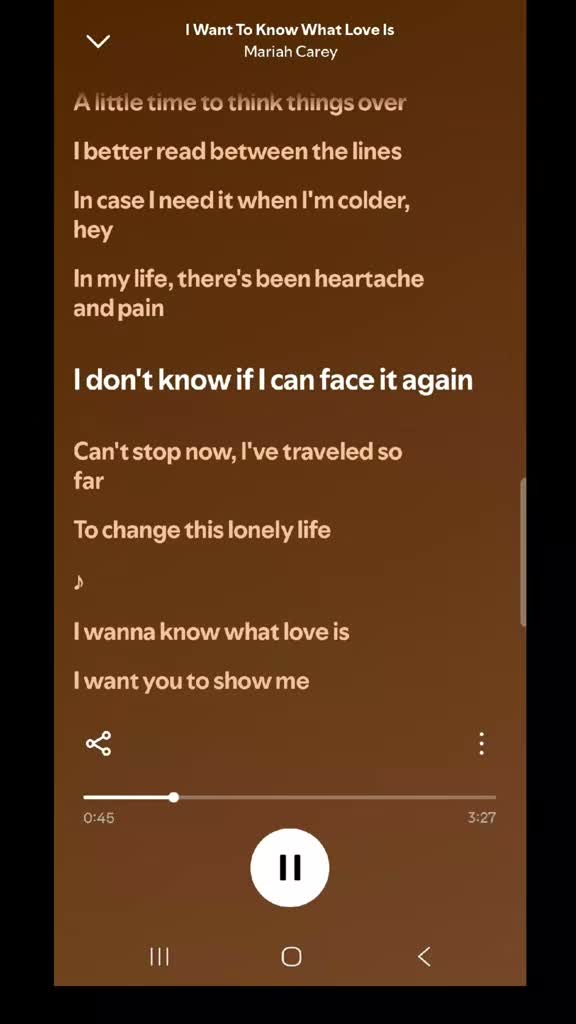Jump to lyric "I better read between the lines"
The height and width of the screenshot is (1024, 576).
tap(238, 152)
